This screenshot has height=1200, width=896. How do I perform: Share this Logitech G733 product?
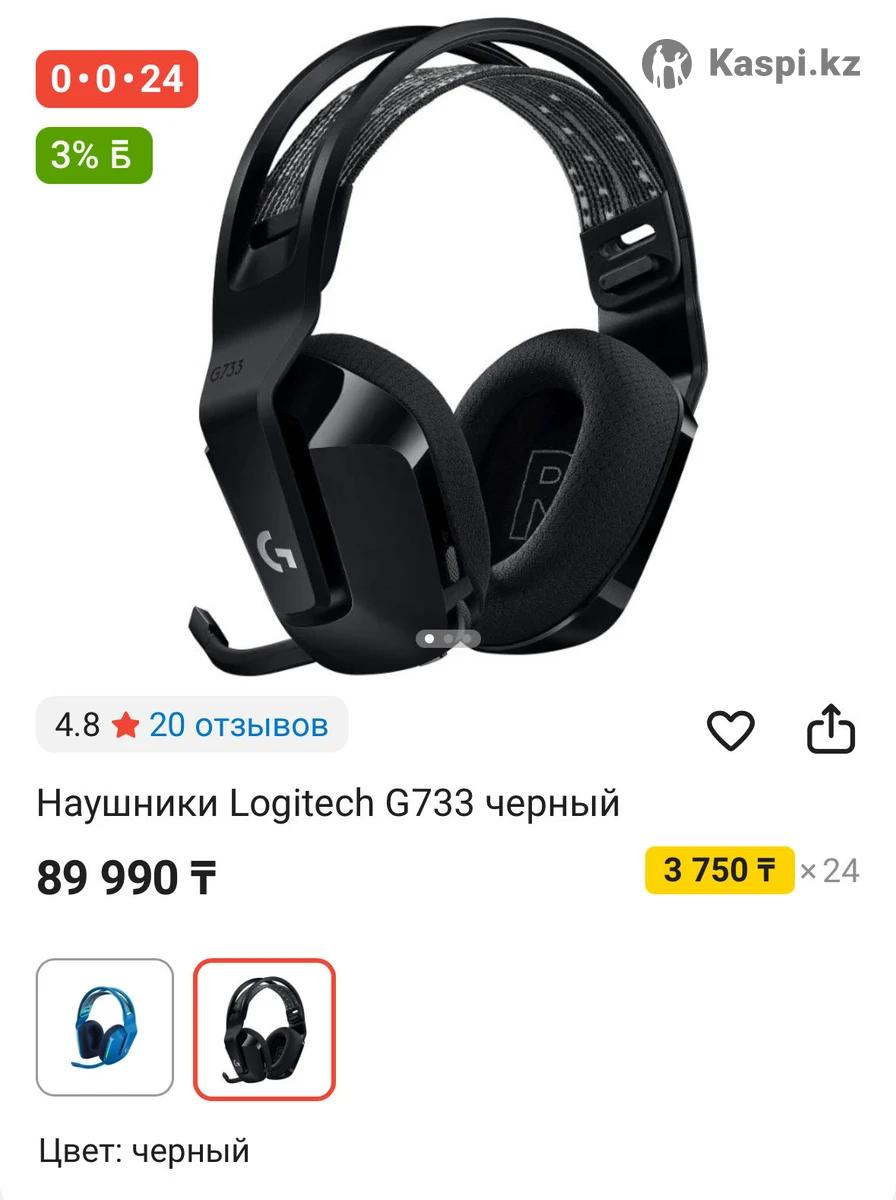pos(831,730)
